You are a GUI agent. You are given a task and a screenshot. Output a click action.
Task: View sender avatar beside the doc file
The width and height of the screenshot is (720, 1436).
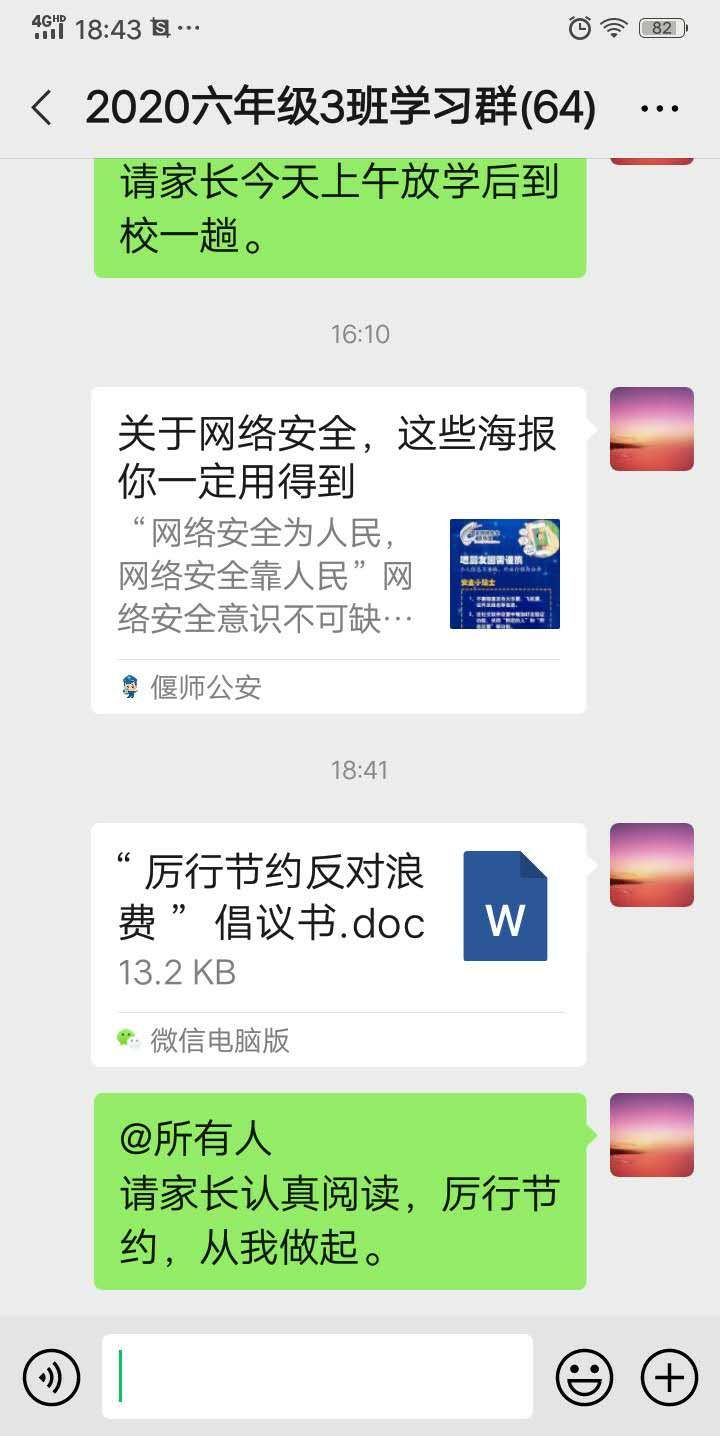651,865
